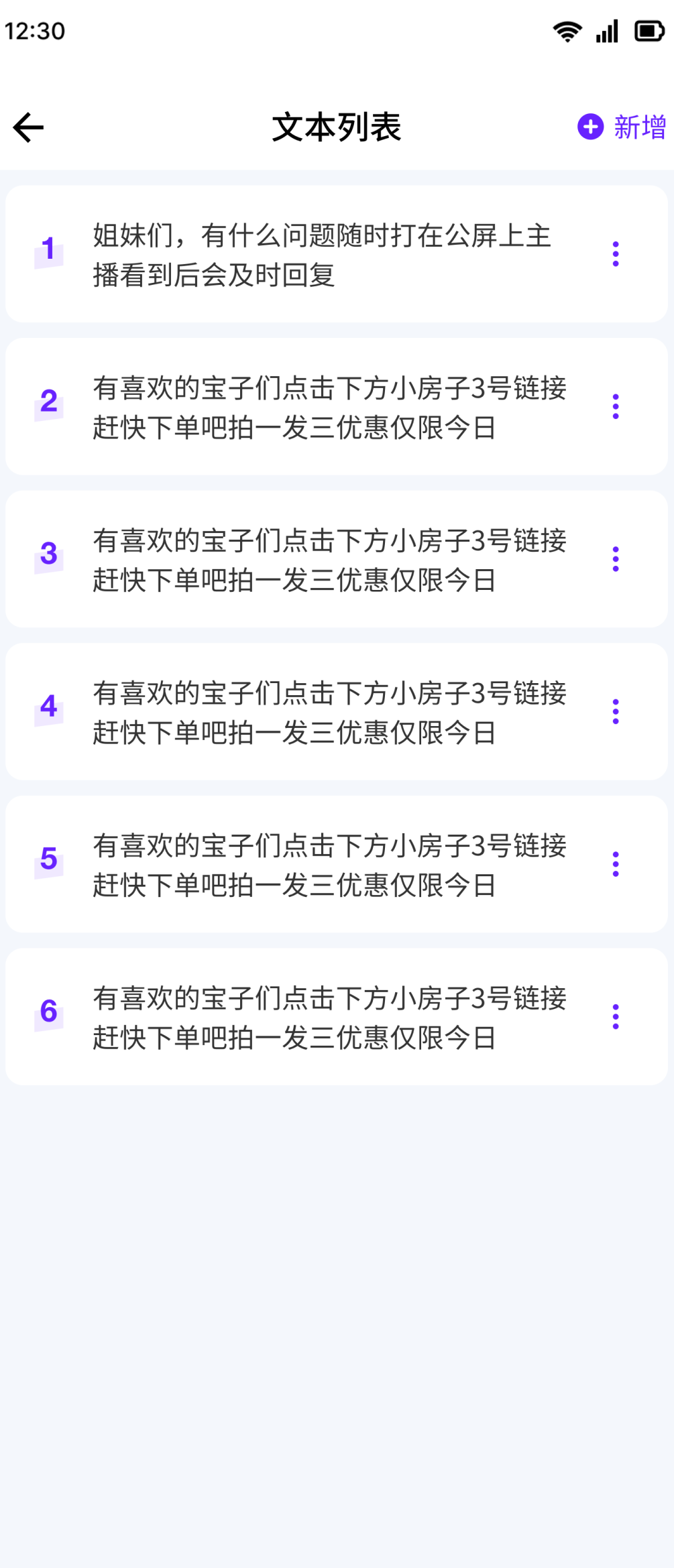Expand options for the last text entry
The width and height of the screenshot is (674, 1568).
(616, 1016)
